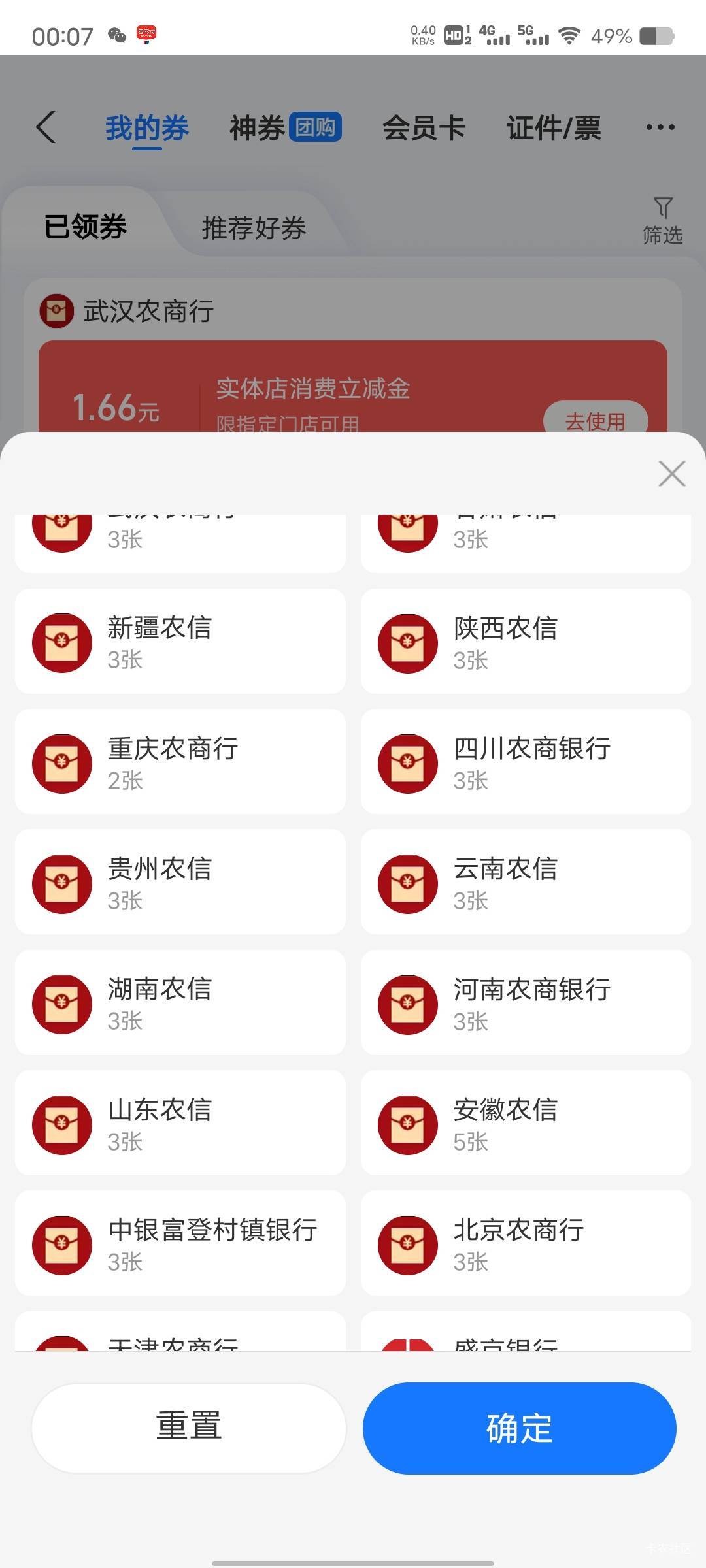Select 湖南农信 in the filter grid
Image resolution: width=706 pixels, height=1568 pixels.
(180, 1002)
